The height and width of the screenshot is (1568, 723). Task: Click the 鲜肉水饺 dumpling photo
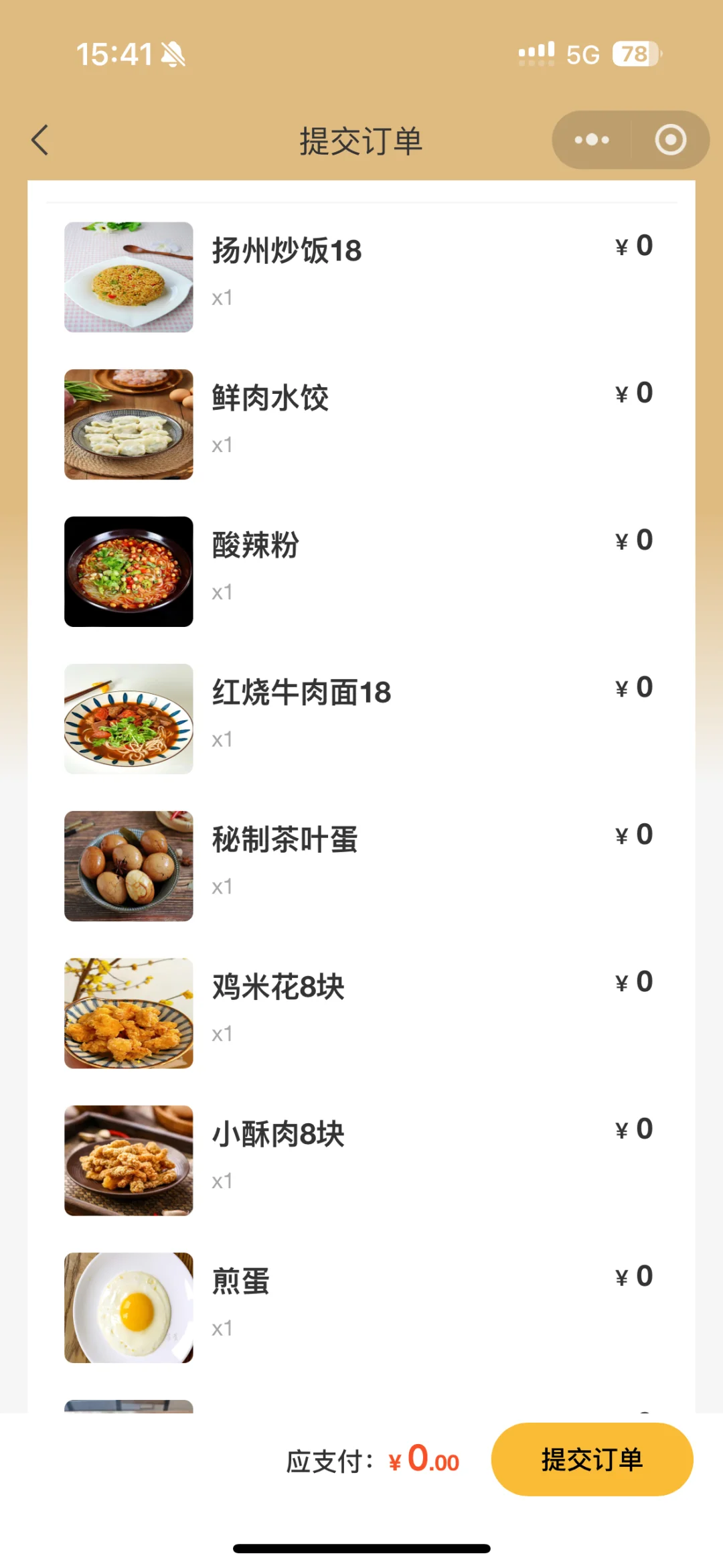coord(129,423)
